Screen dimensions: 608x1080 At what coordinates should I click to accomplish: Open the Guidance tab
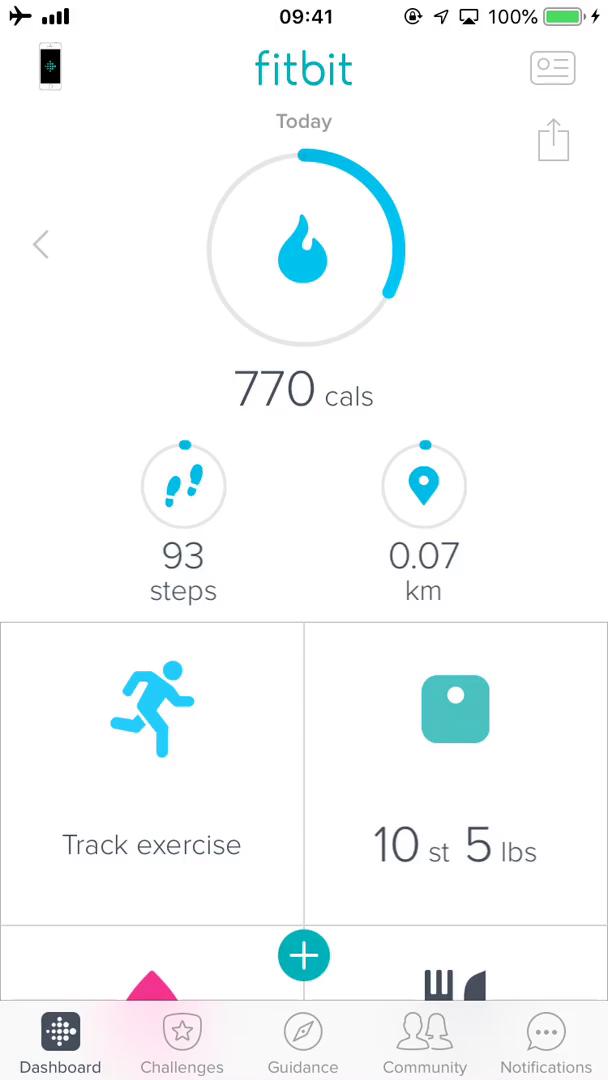tap(303, 1043)
